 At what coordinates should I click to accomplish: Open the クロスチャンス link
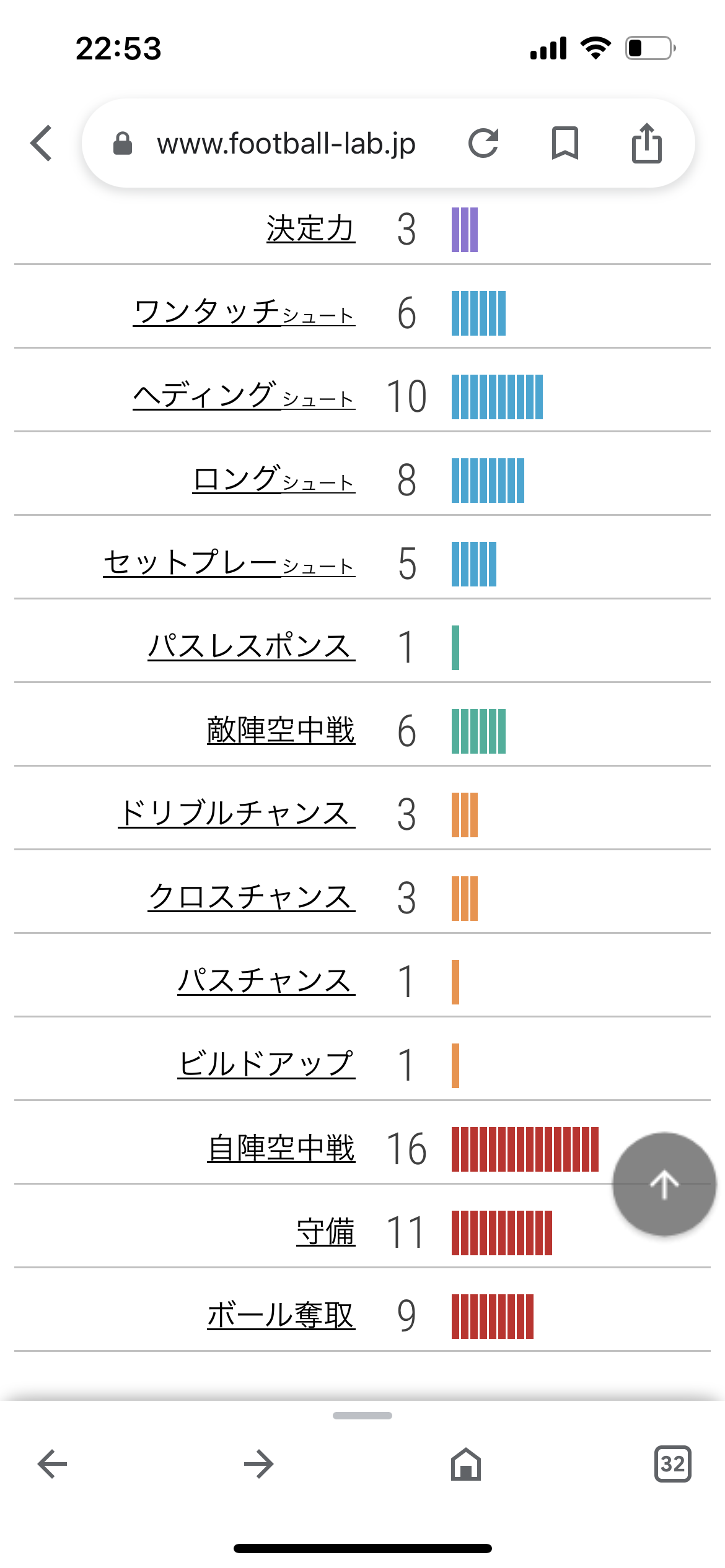252,897
